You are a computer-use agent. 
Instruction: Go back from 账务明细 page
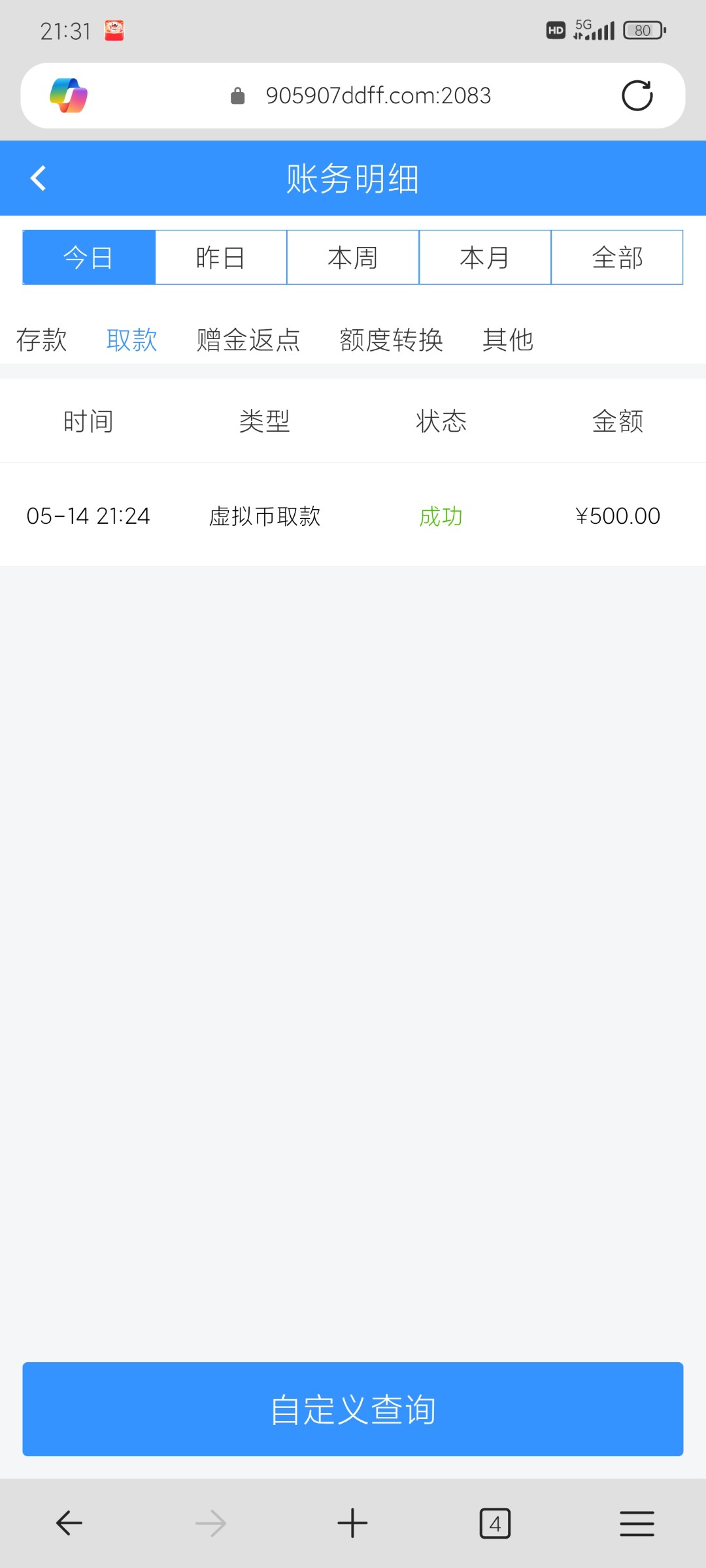tap(39, 178)
